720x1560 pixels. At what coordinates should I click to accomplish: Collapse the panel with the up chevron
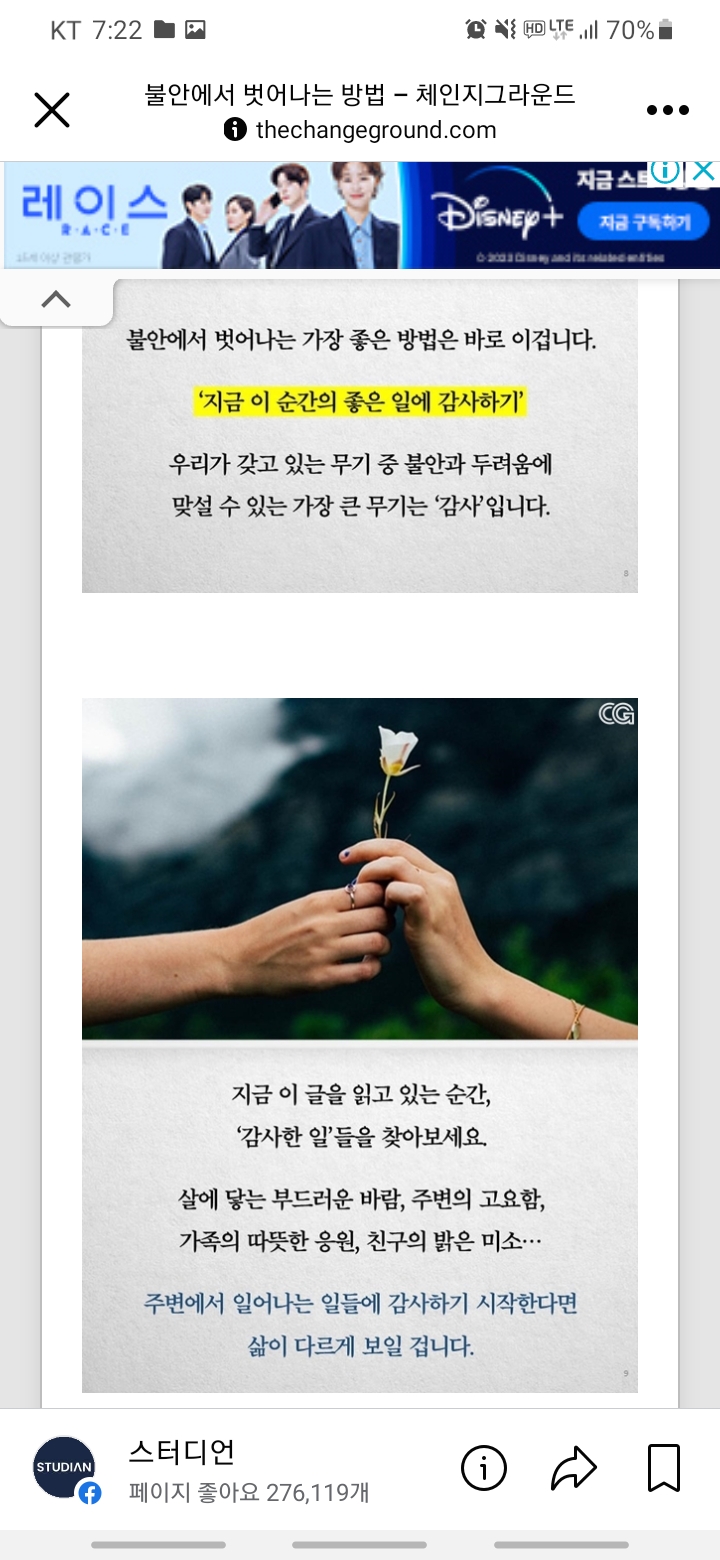[x=56, y=299]
